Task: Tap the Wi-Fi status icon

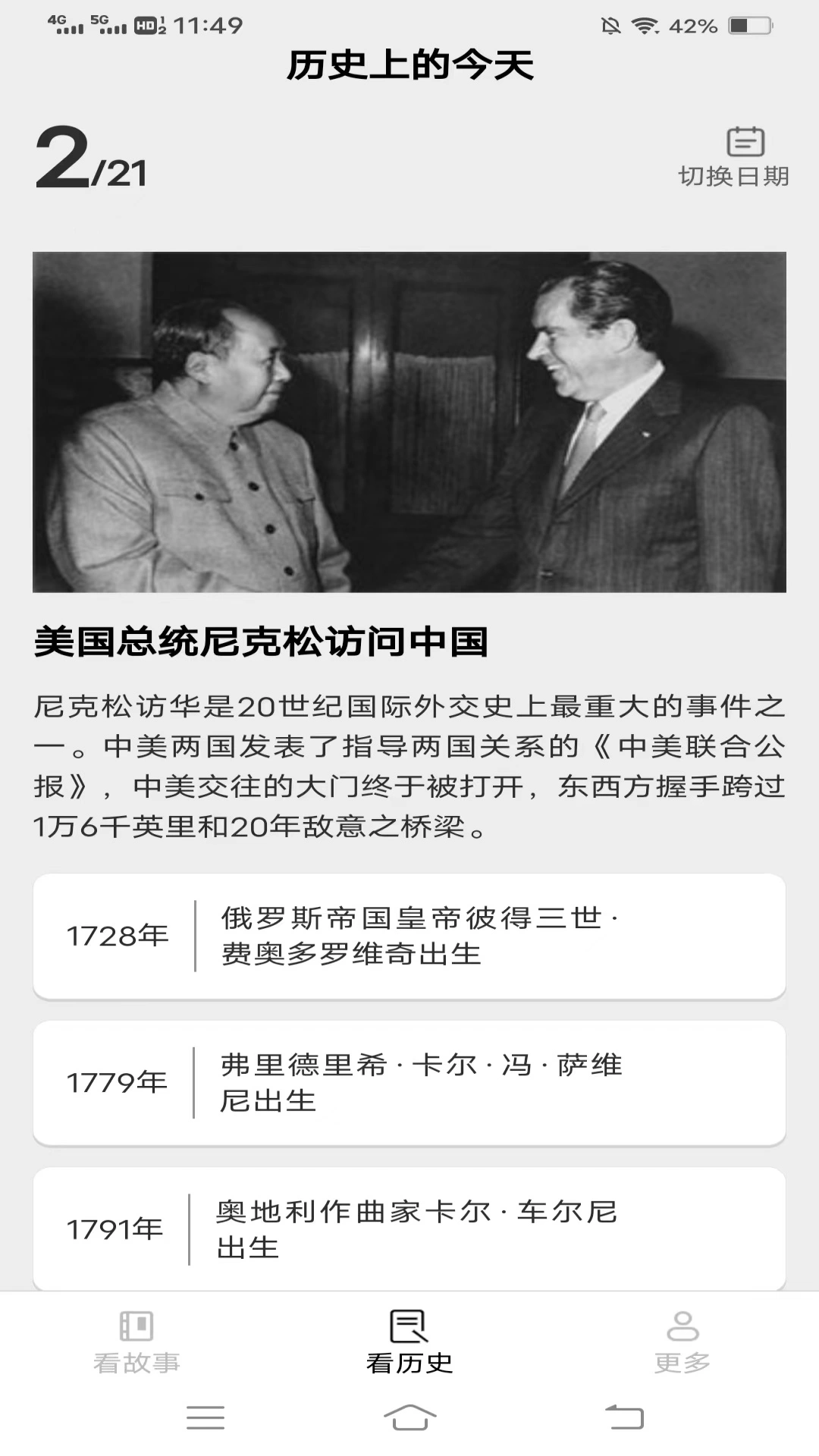Action: tap(643, 24)
